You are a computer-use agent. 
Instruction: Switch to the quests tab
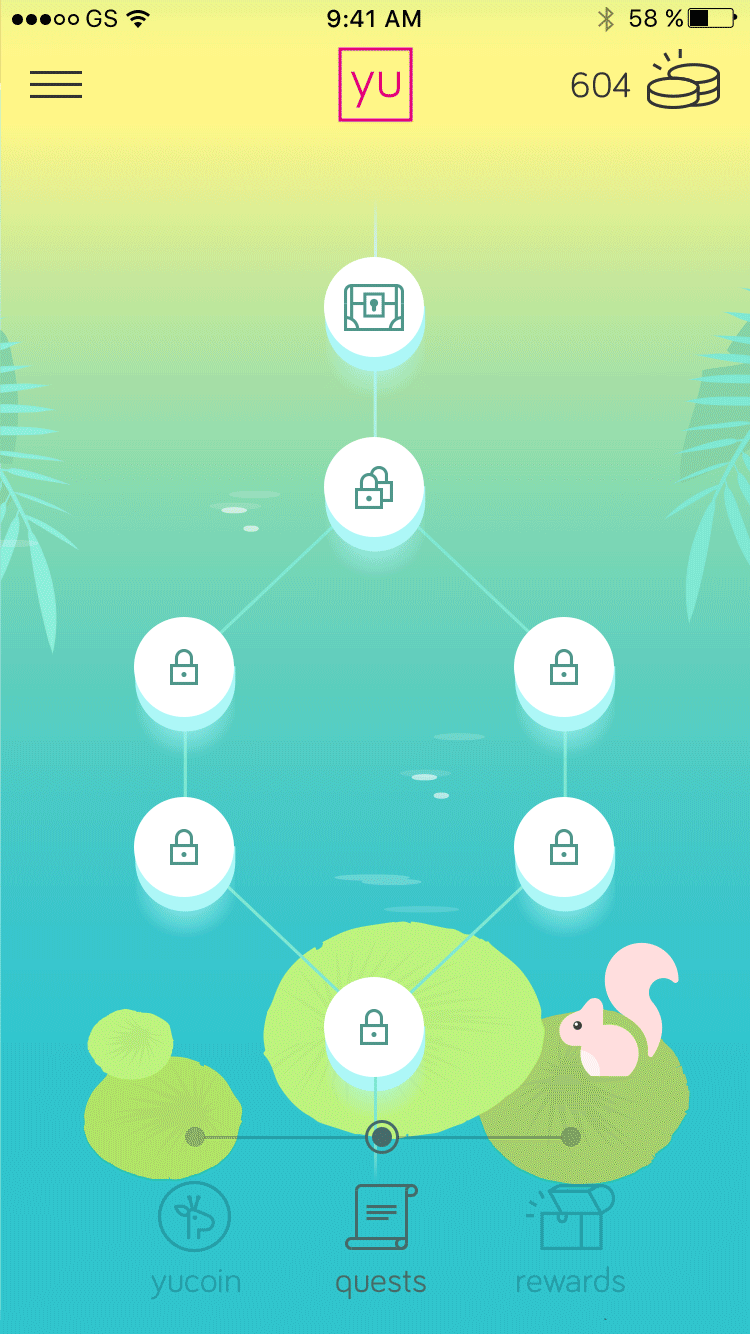(x=380, y=1238)
